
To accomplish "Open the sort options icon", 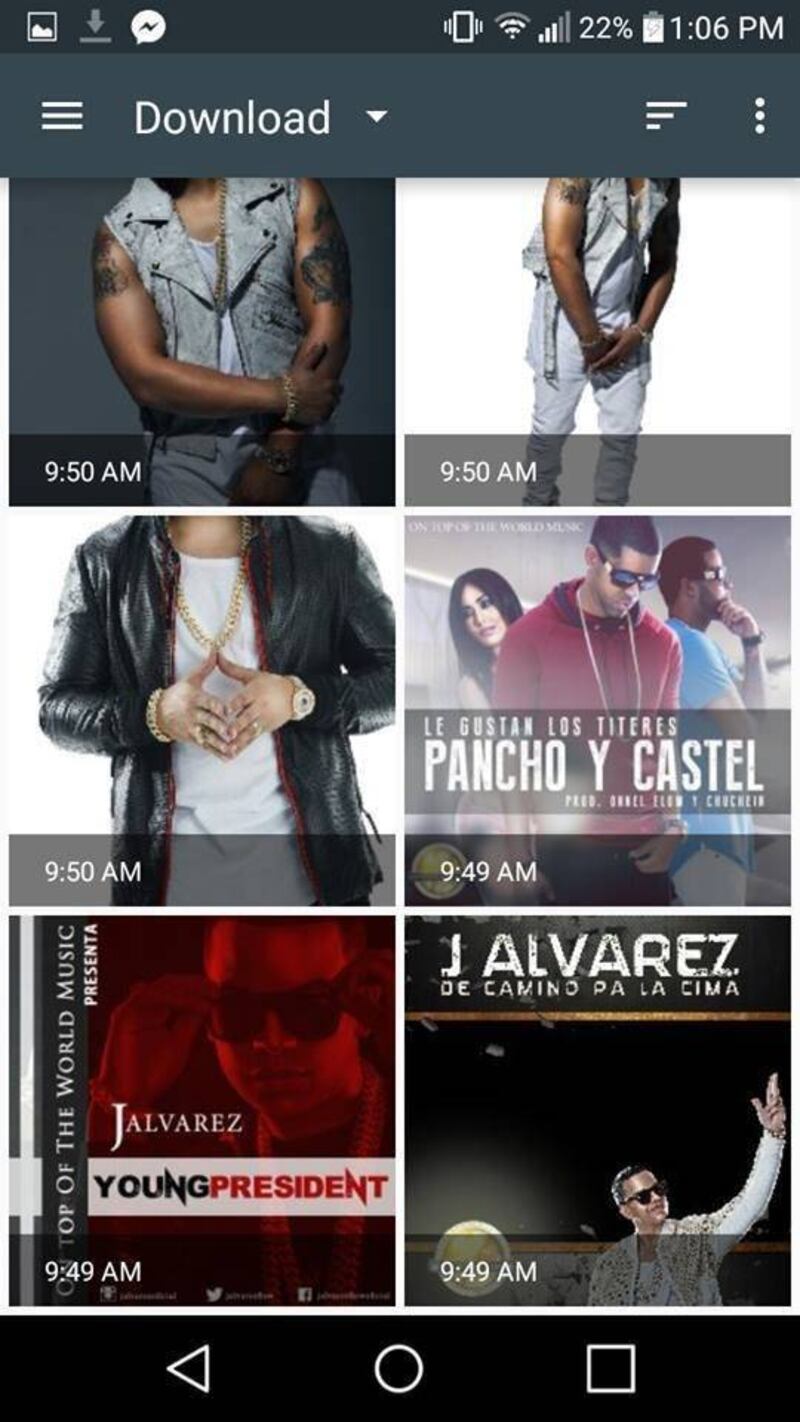I will pyautogui.click(x=665, y=117).
